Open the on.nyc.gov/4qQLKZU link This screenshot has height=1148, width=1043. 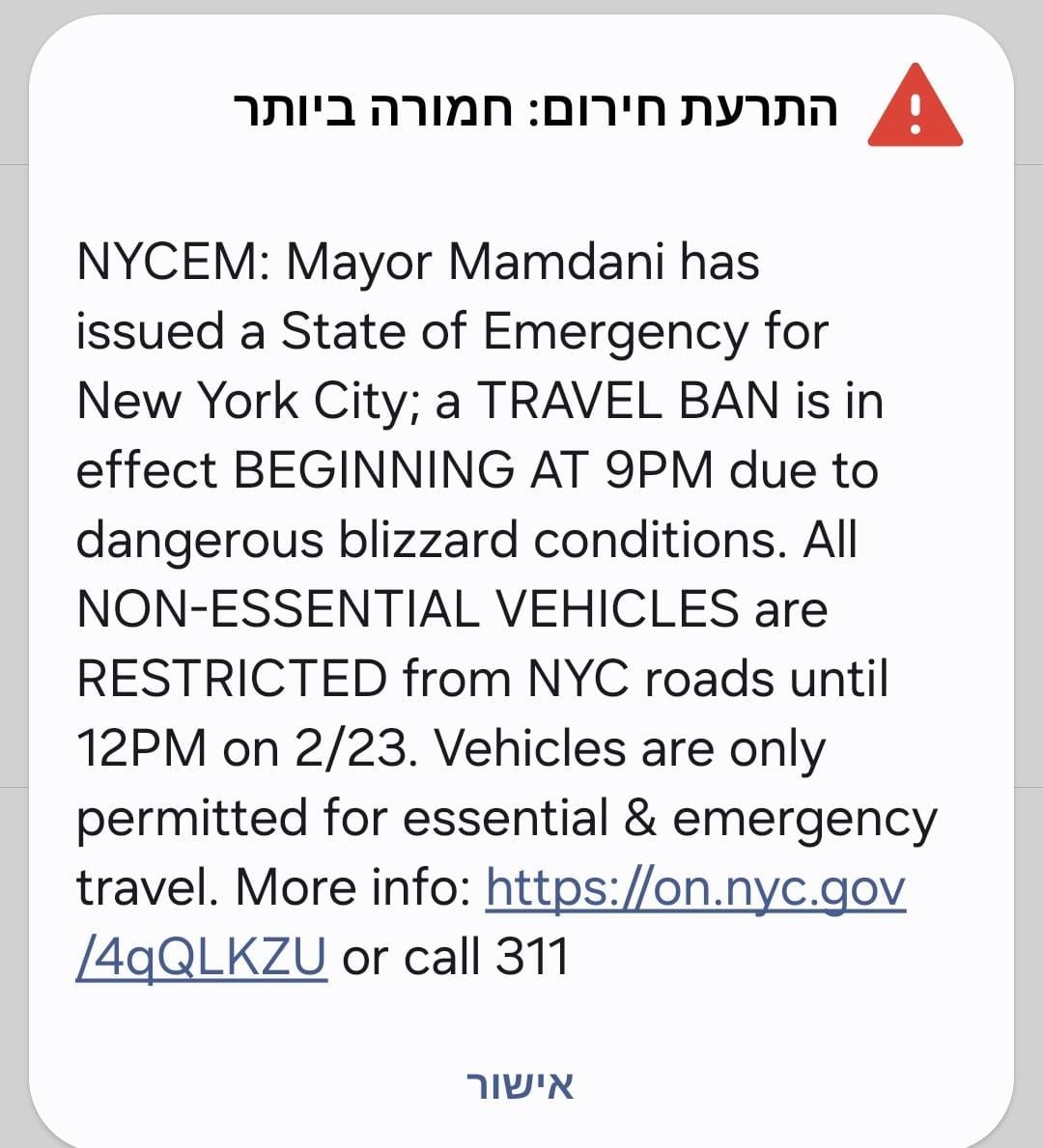pos(695,887)
